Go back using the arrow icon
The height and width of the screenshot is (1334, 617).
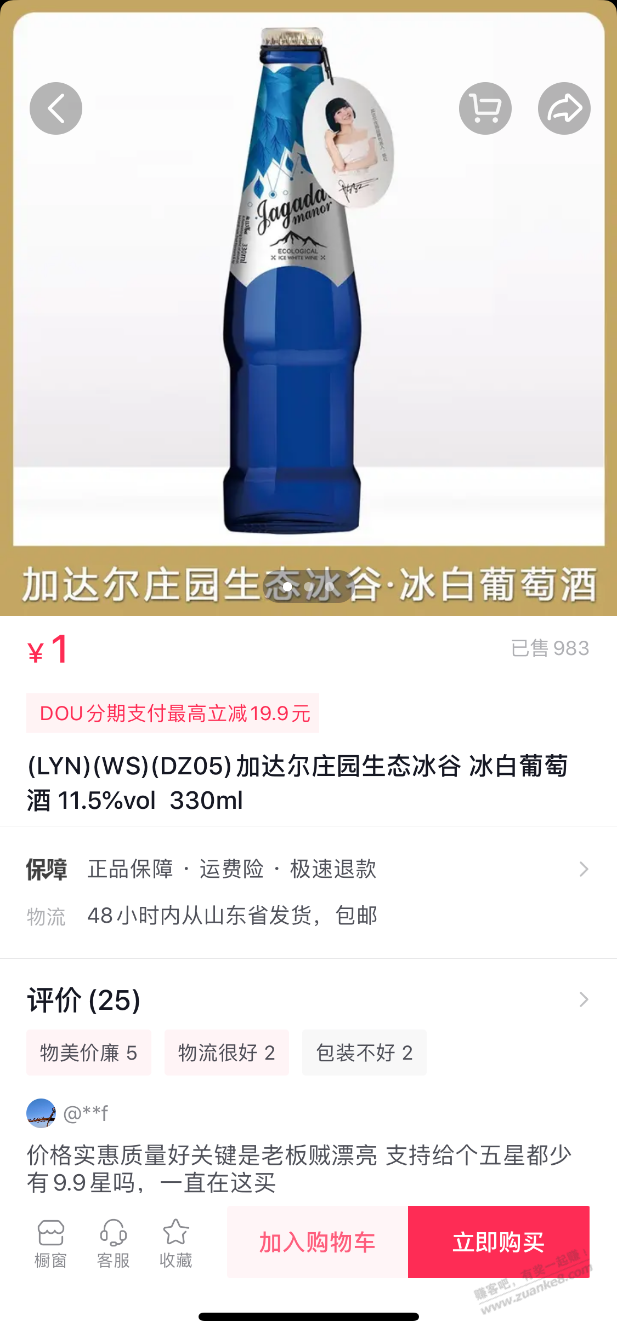tap(56, 108)
